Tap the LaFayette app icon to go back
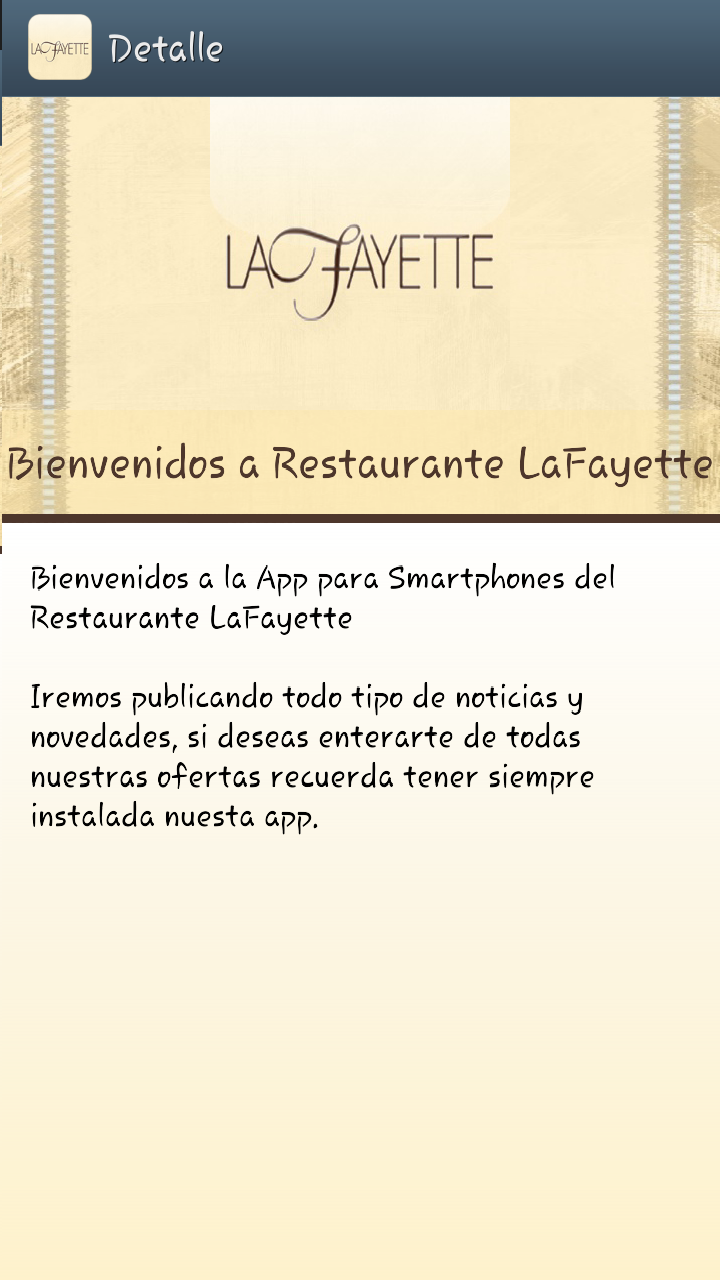 (x=60, y=47)
